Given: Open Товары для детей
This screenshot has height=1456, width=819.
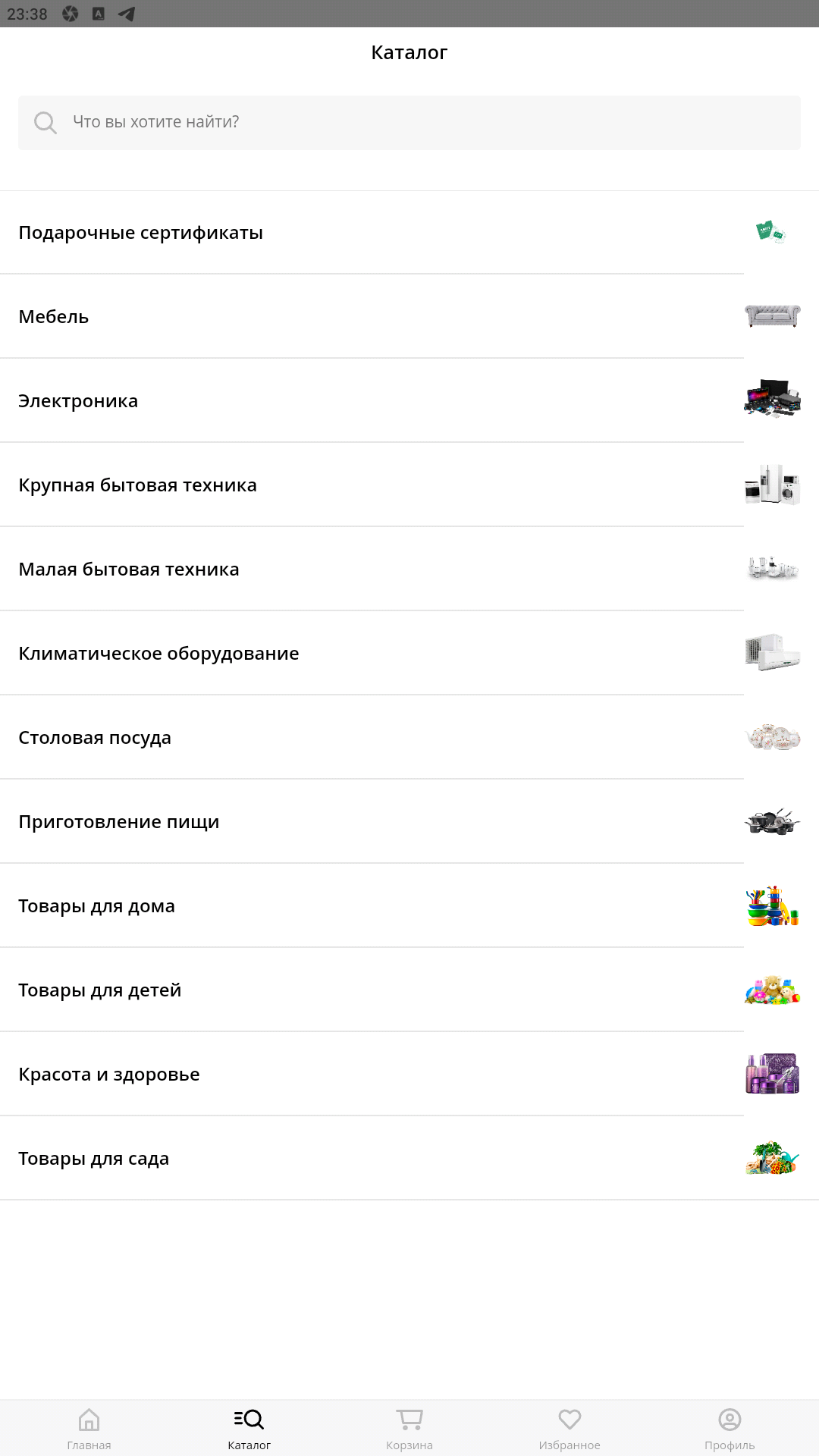Looking at the screenshot, I should 409,990.
